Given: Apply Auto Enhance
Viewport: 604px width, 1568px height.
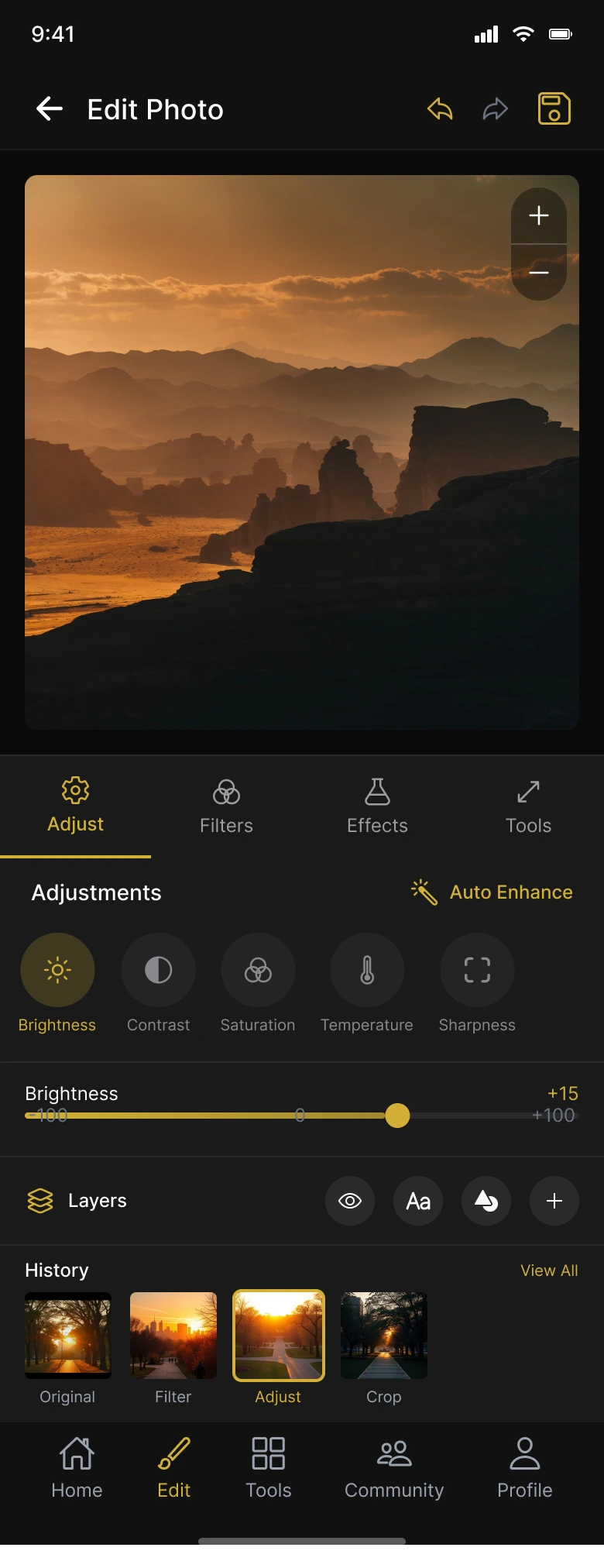Looking at the screenshot, I should 492,892.
